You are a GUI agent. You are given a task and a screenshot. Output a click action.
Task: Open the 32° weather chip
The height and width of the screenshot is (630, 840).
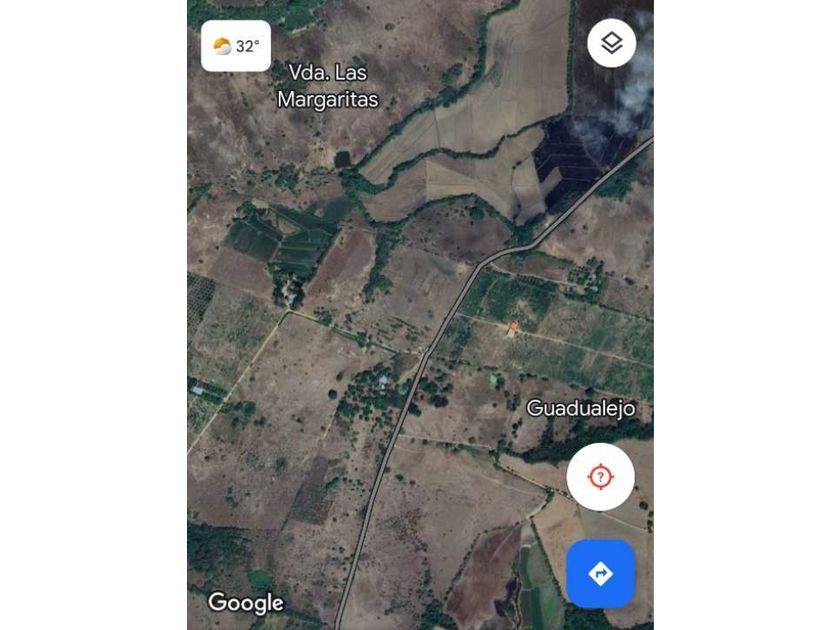pos(236,46)
